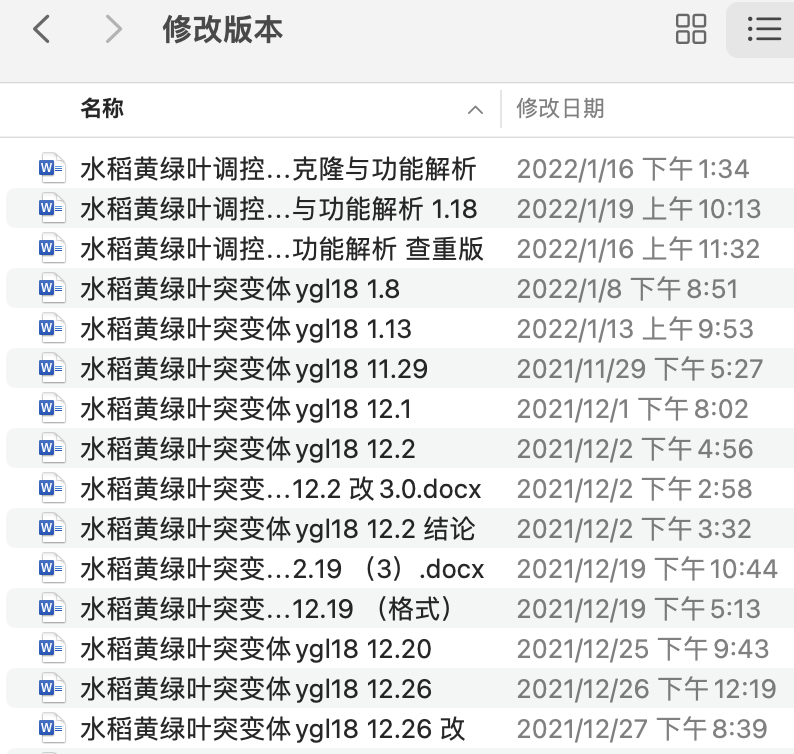Switch to list view
794x754 pixels.
tap(764, 30)
